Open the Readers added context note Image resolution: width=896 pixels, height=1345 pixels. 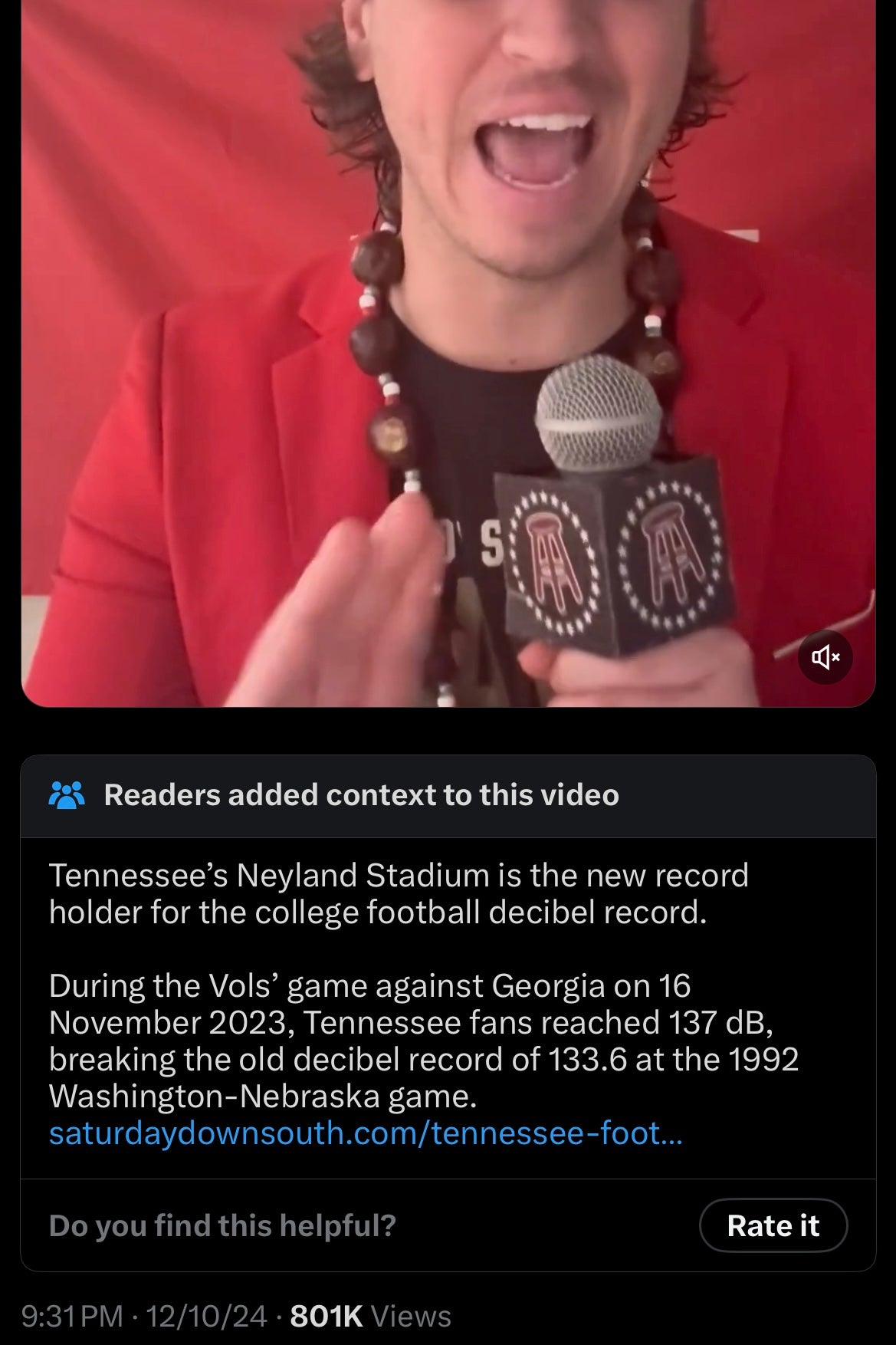[x=361, y=795]
